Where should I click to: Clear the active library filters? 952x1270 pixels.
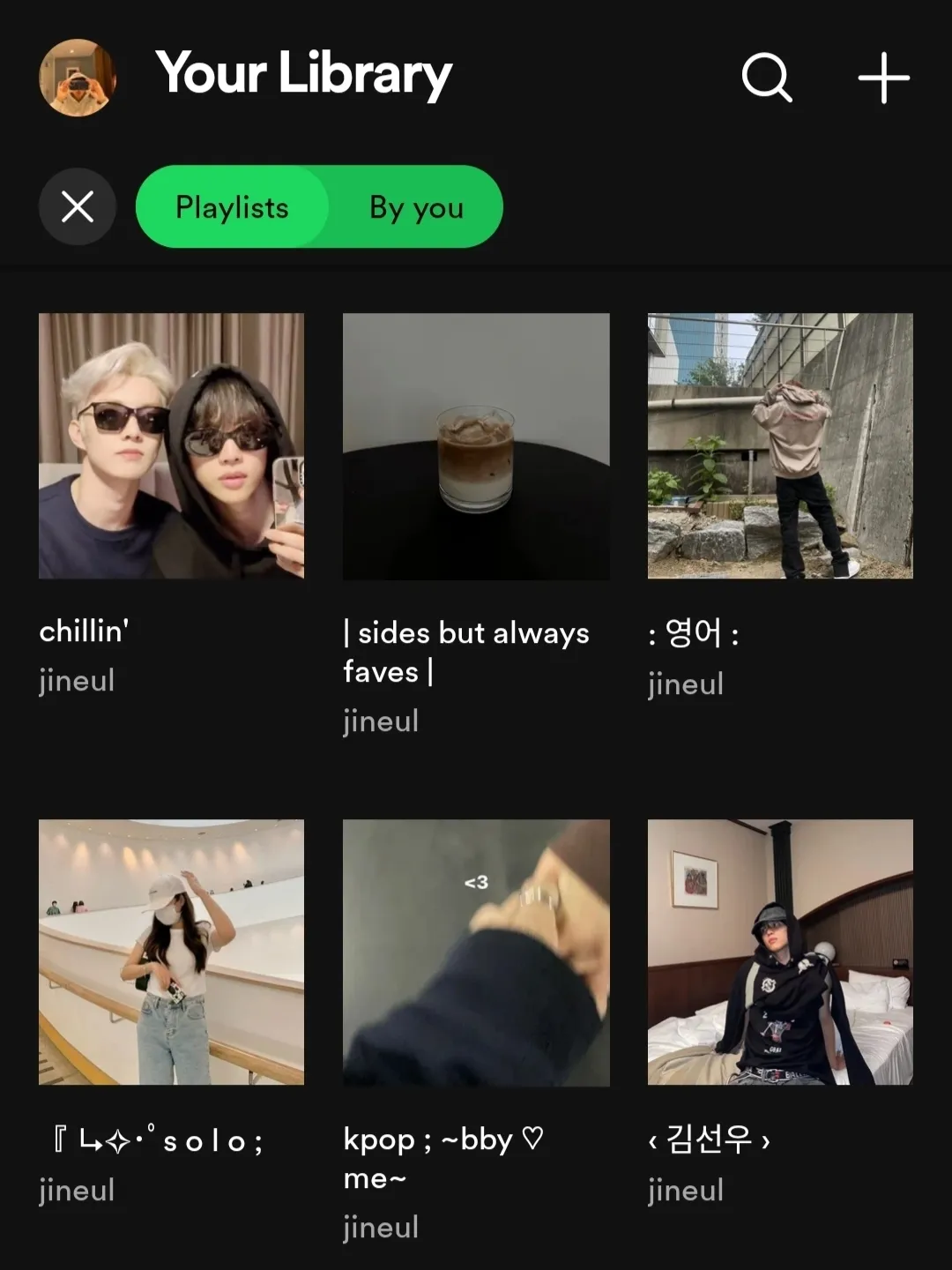coord(78,207)
